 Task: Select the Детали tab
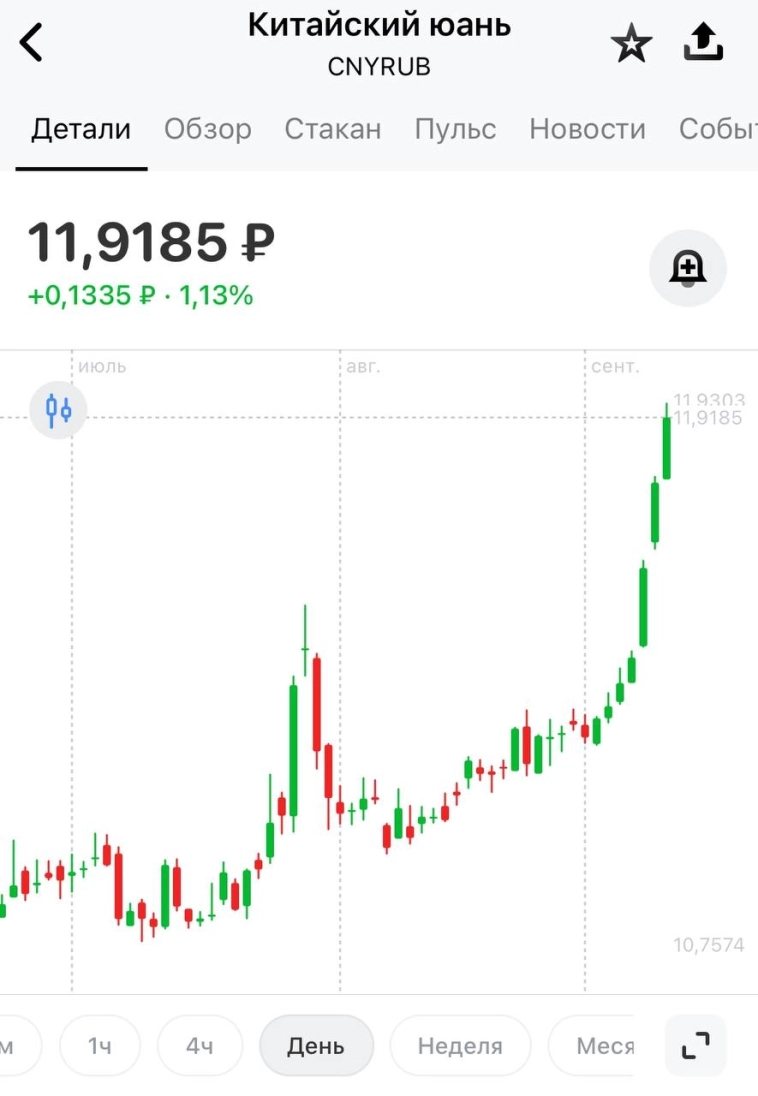81,129
